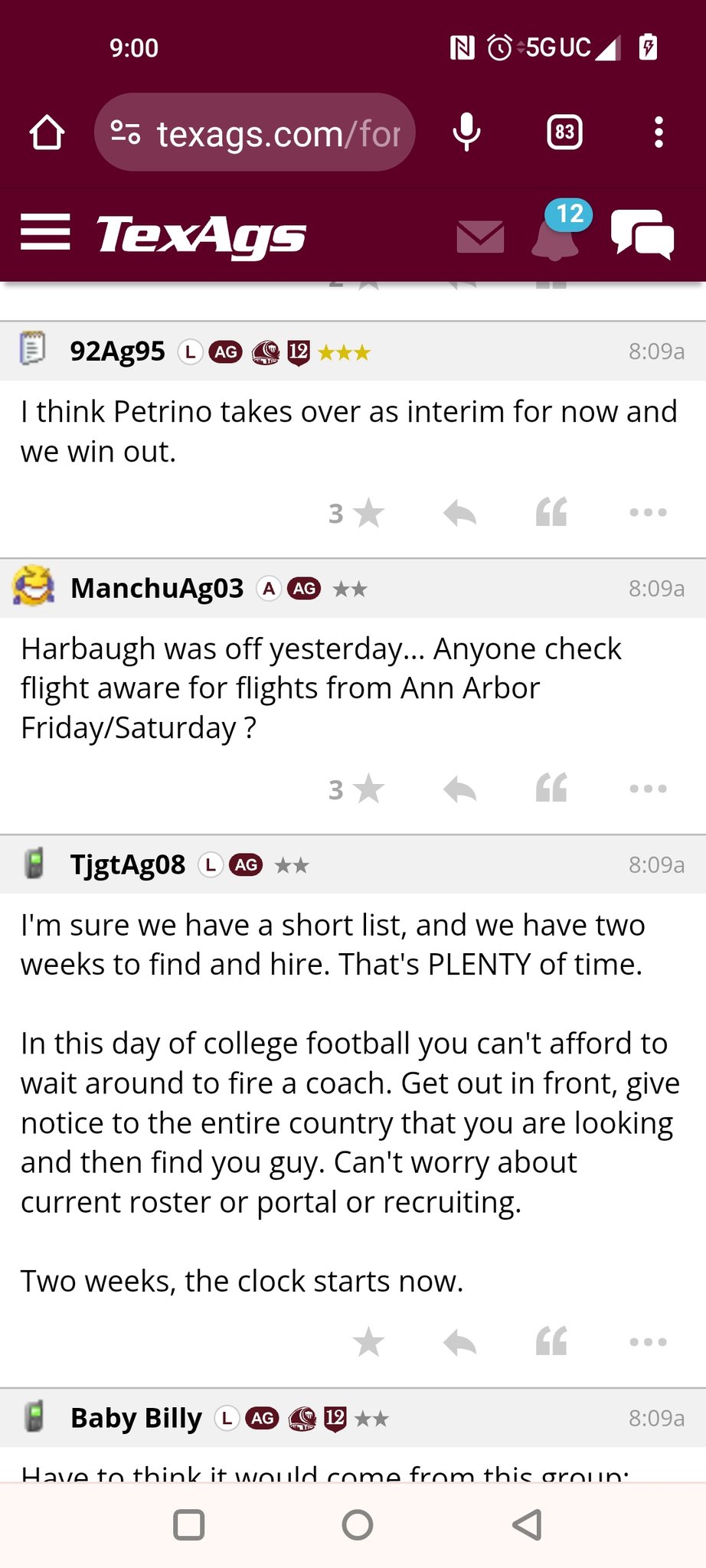
Task: Reply to 92Ag95's post
Action: (x=459, y=513)
